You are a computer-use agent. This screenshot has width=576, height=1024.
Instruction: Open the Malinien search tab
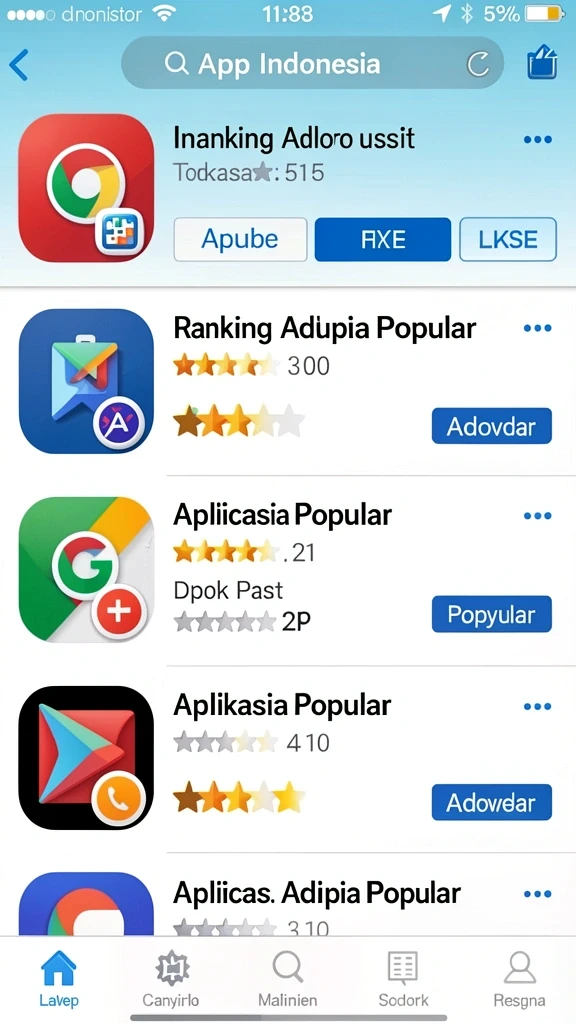pyautogui.click(x=287, y=978)
